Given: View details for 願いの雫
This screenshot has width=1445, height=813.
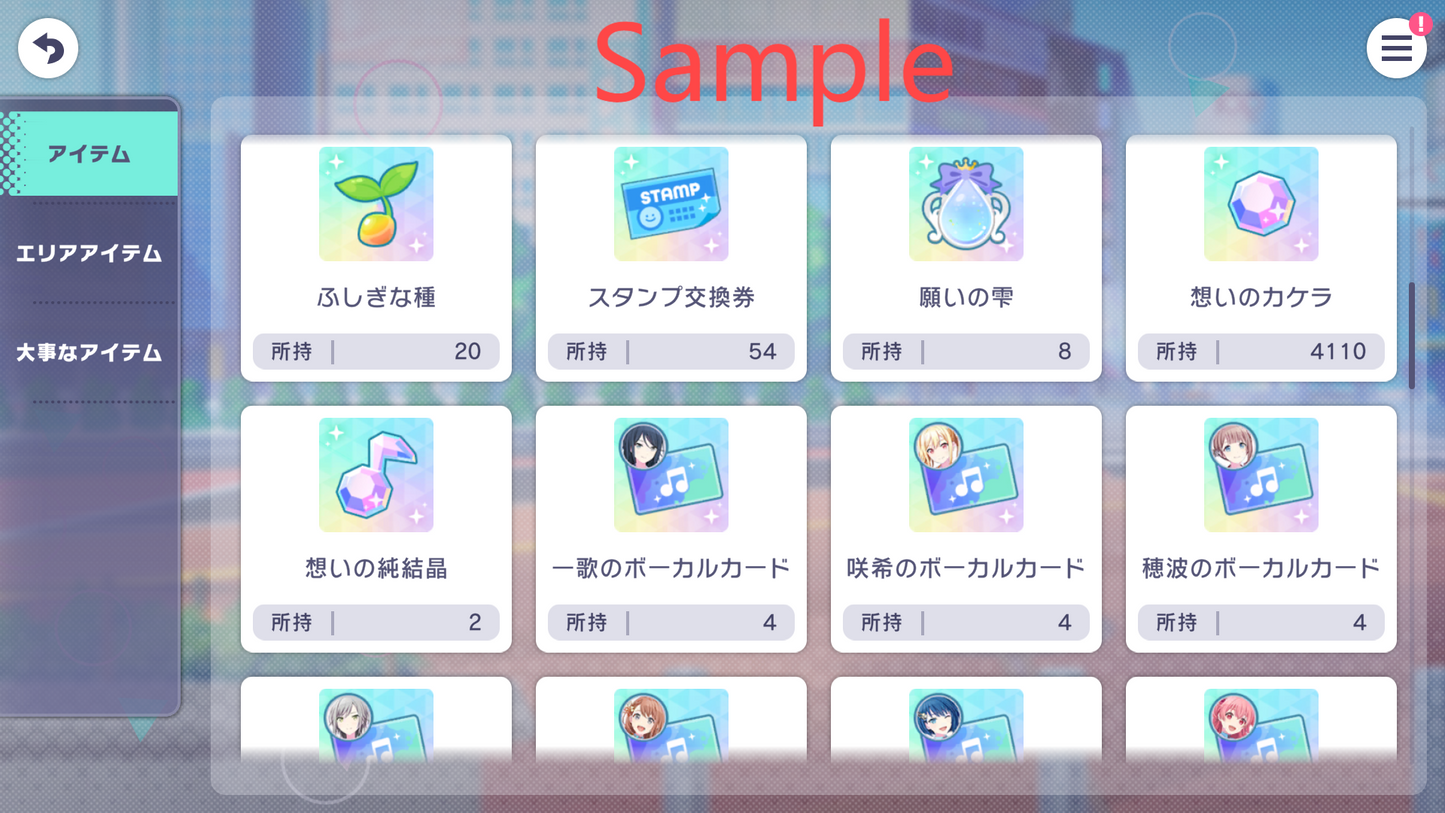Looking at the screenshot, I should pos(966,258).
